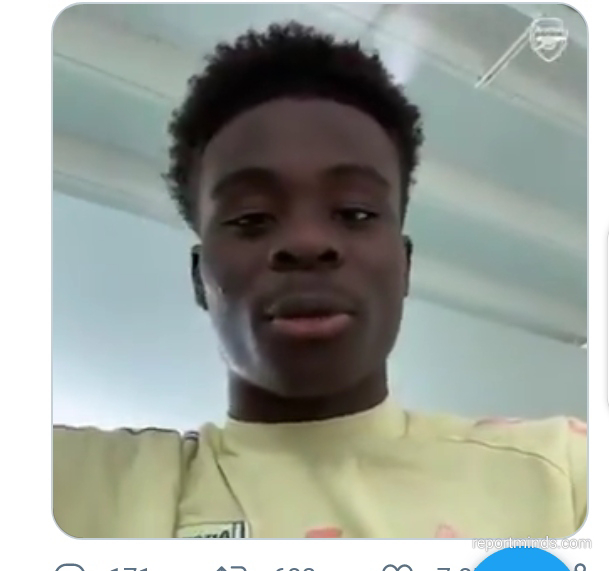Tap the blue compose tweet button
The width and height of the screenshot is (609, 571).
pos(520,561)
